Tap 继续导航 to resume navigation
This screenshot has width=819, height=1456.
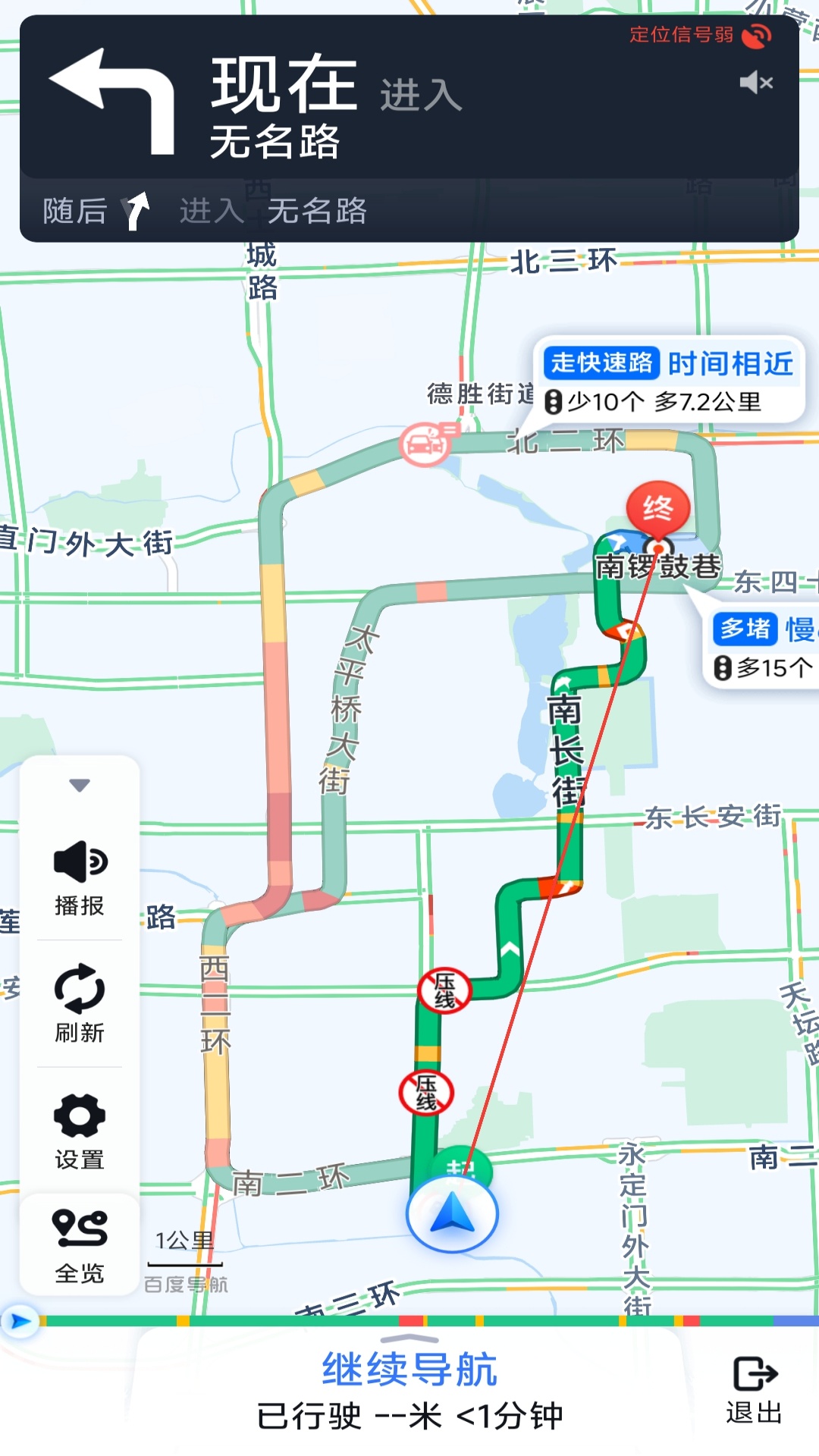click(x=409, y=1370)
